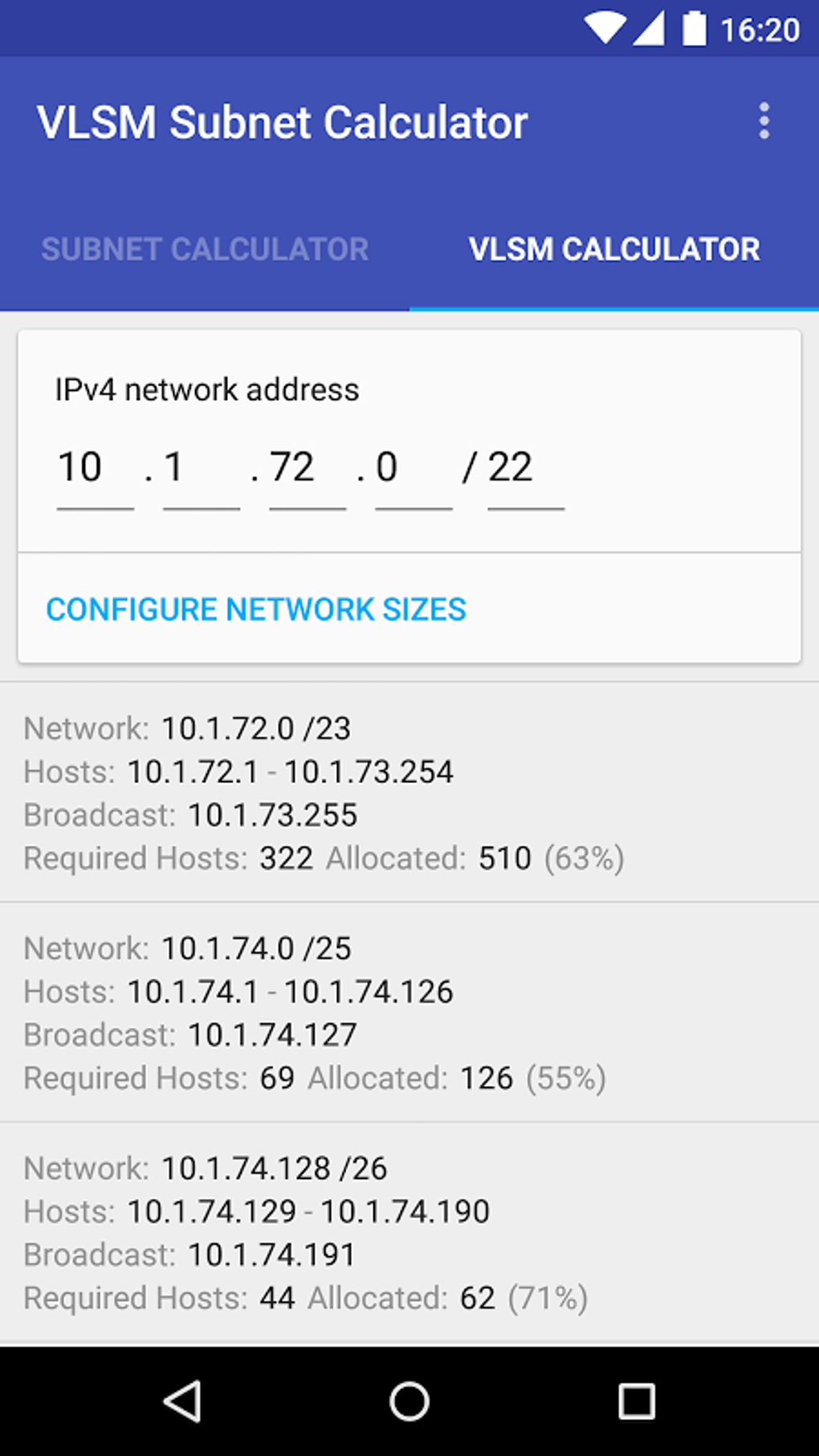The height and width of the screenshot is (1456, 819).
Task: Edit the first octet field showing 10
Action: [95, 468]
